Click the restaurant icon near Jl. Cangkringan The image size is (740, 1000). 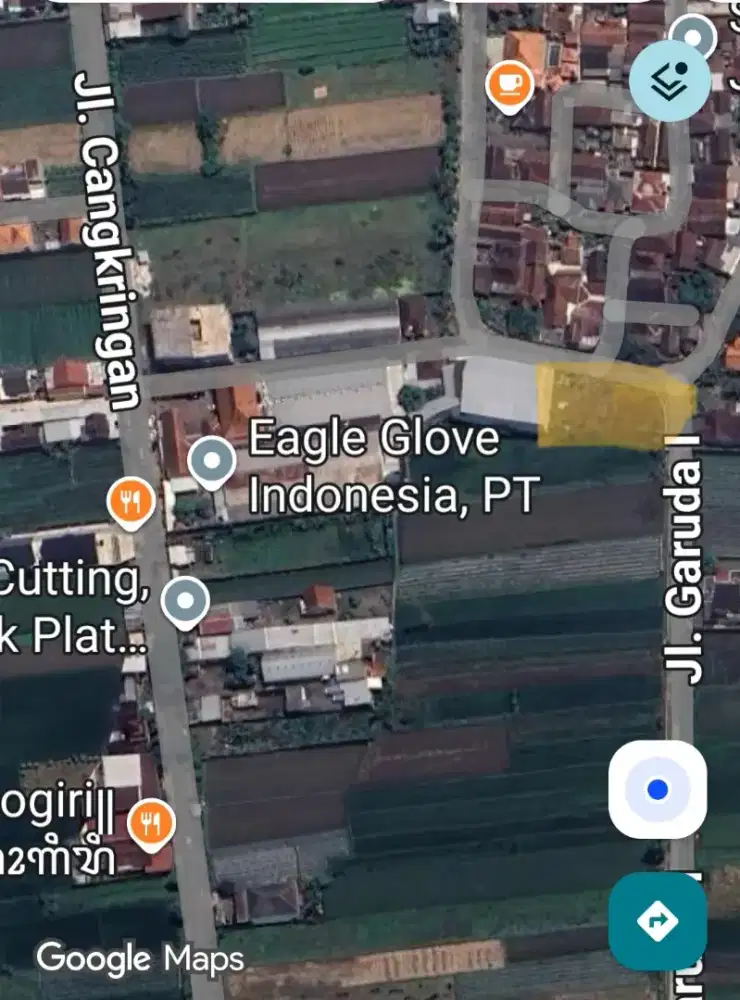coord(131,500)
